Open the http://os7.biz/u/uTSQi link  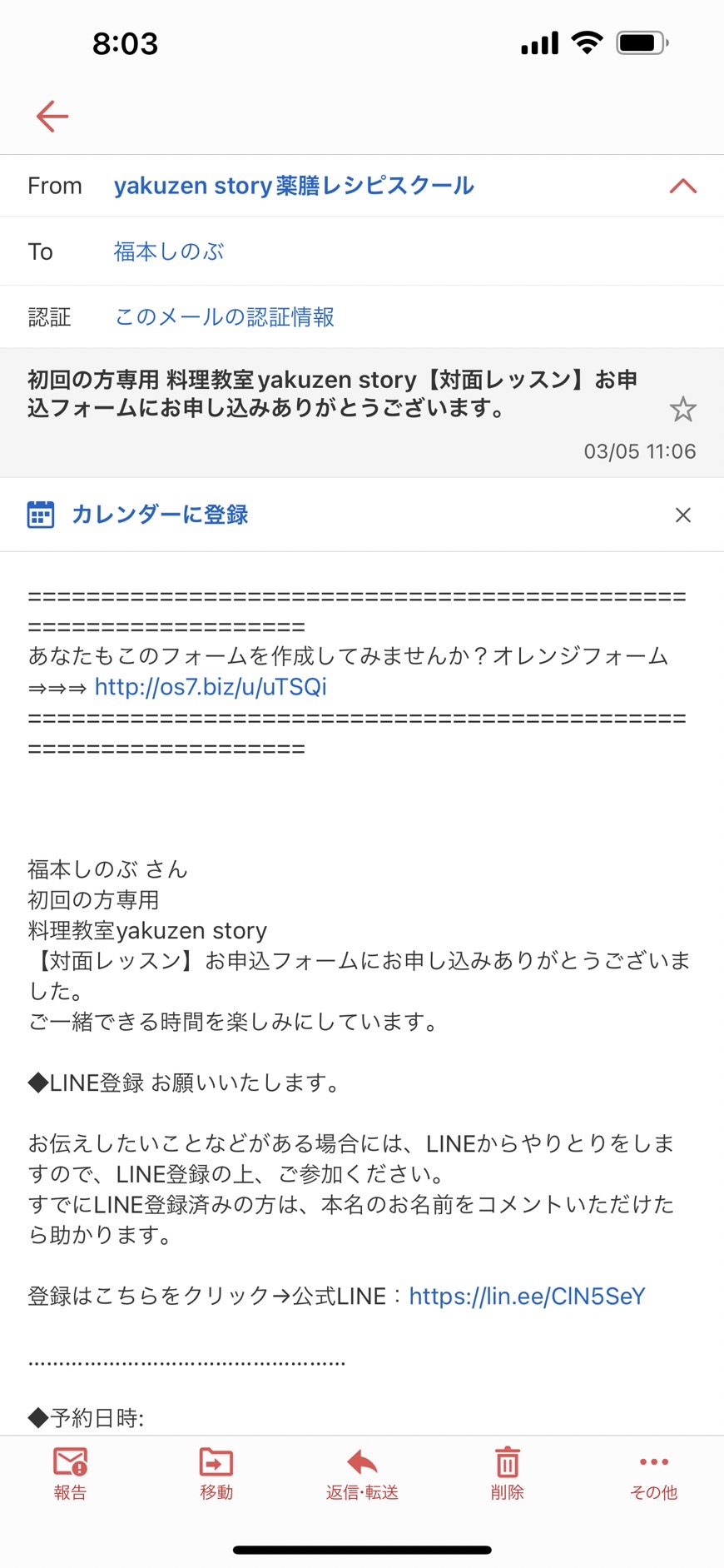tap(211, 686)
